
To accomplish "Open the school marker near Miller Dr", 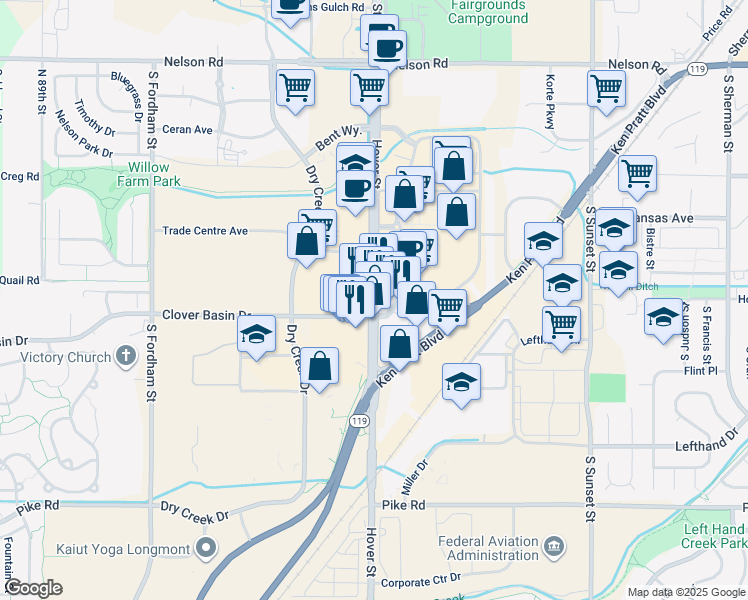I will click(461, 382).
